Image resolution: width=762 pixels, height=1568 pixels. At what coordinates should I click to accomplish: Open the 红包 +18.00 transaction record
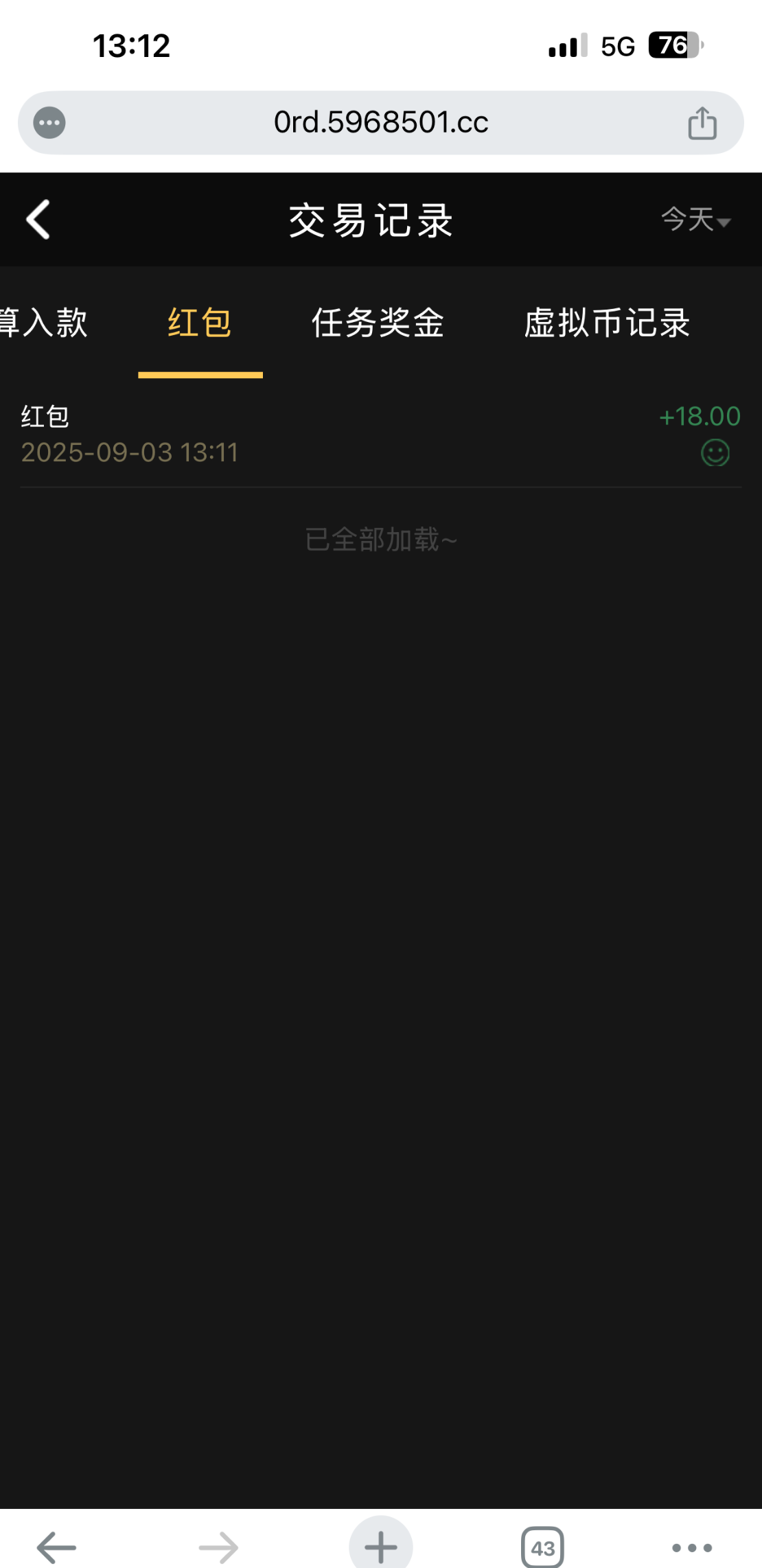coord(380,434)
